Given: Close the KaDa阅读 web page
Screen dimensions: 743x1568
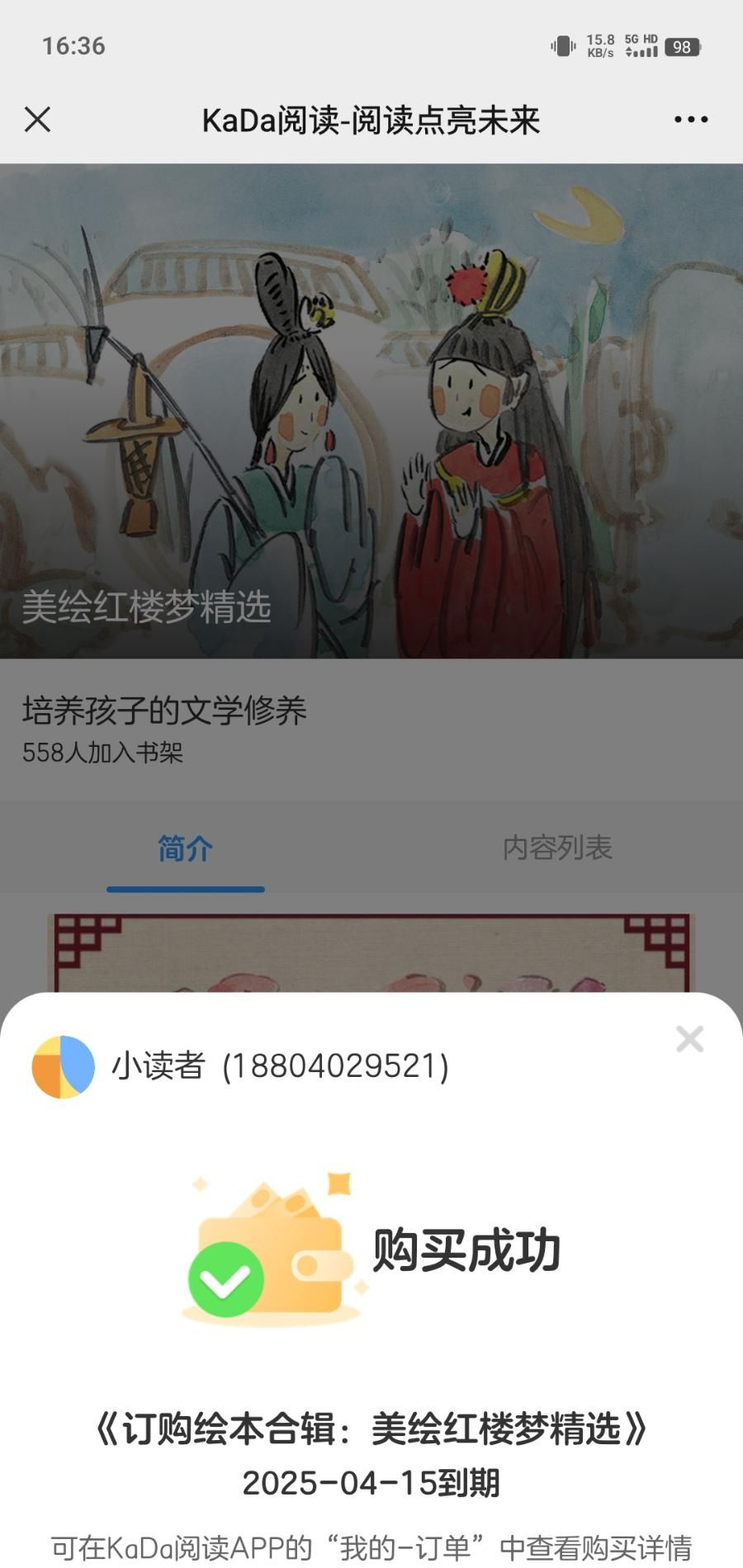Looking at the screenshot, I should click(38, 120).
